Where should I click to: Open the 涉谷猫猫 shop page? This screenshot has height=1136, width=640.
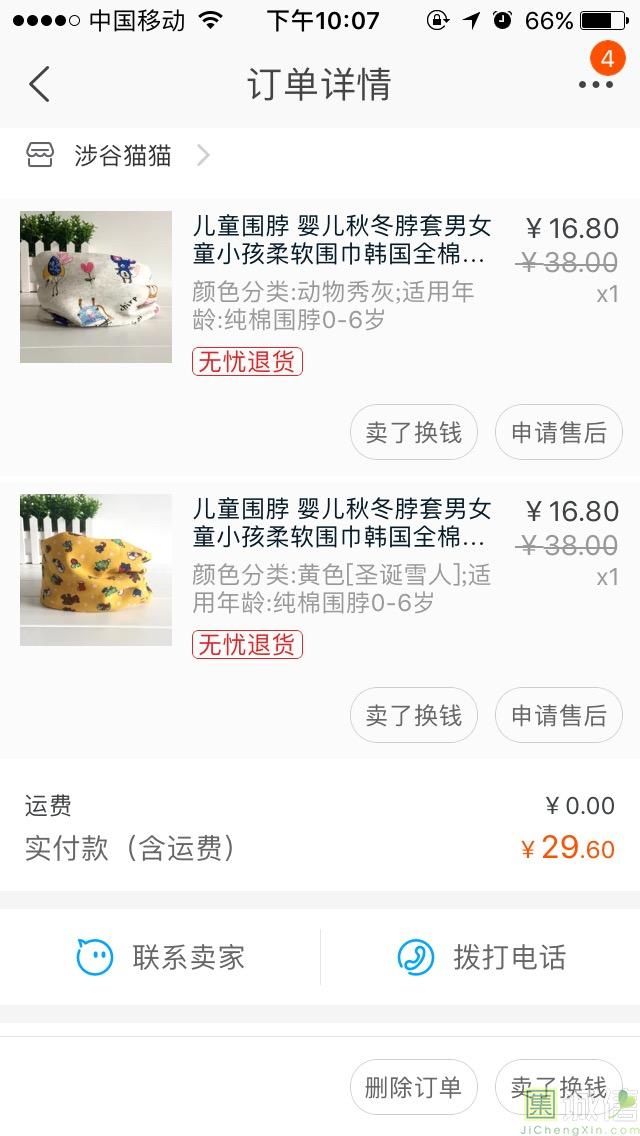(120, 156)
